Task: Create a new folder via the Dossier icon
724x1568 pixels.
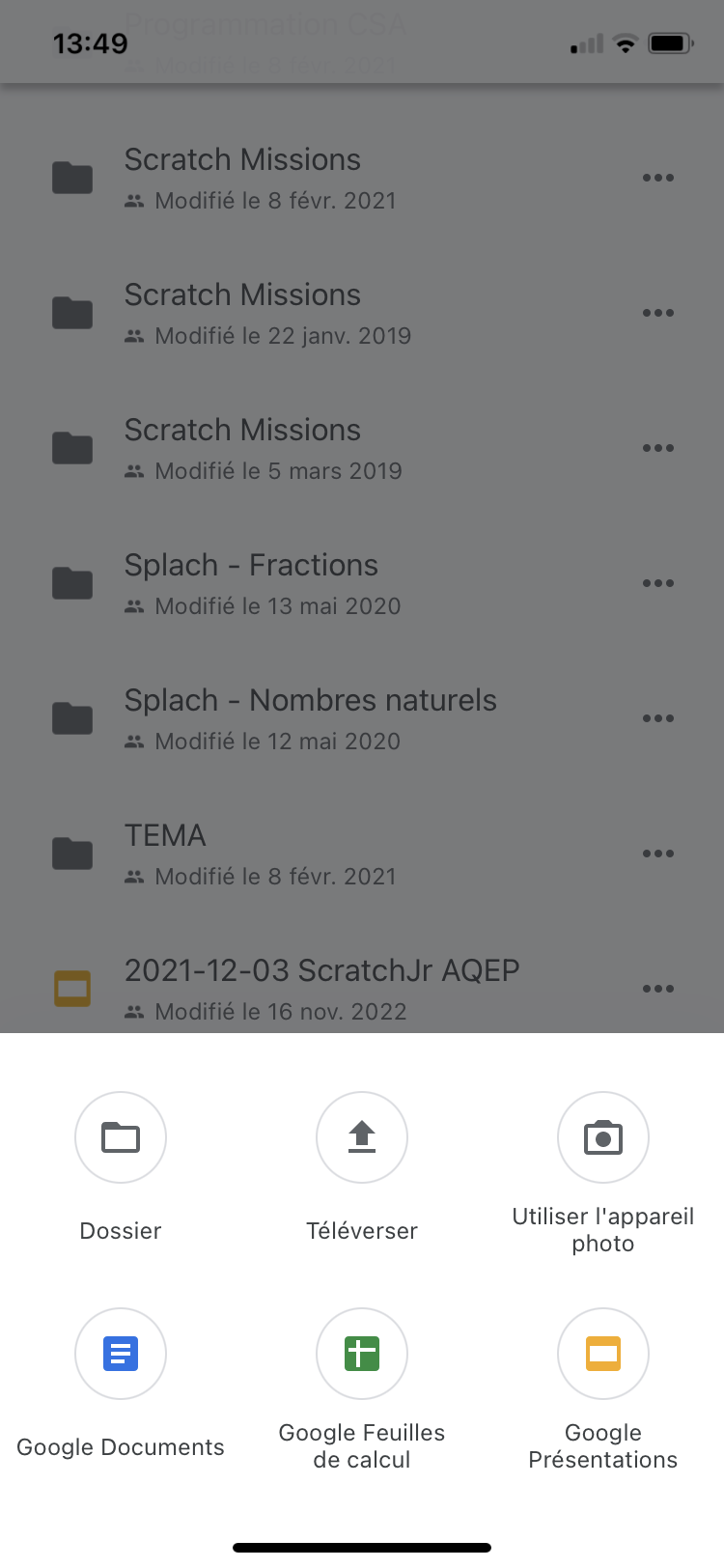Action: coord(120,1137)
